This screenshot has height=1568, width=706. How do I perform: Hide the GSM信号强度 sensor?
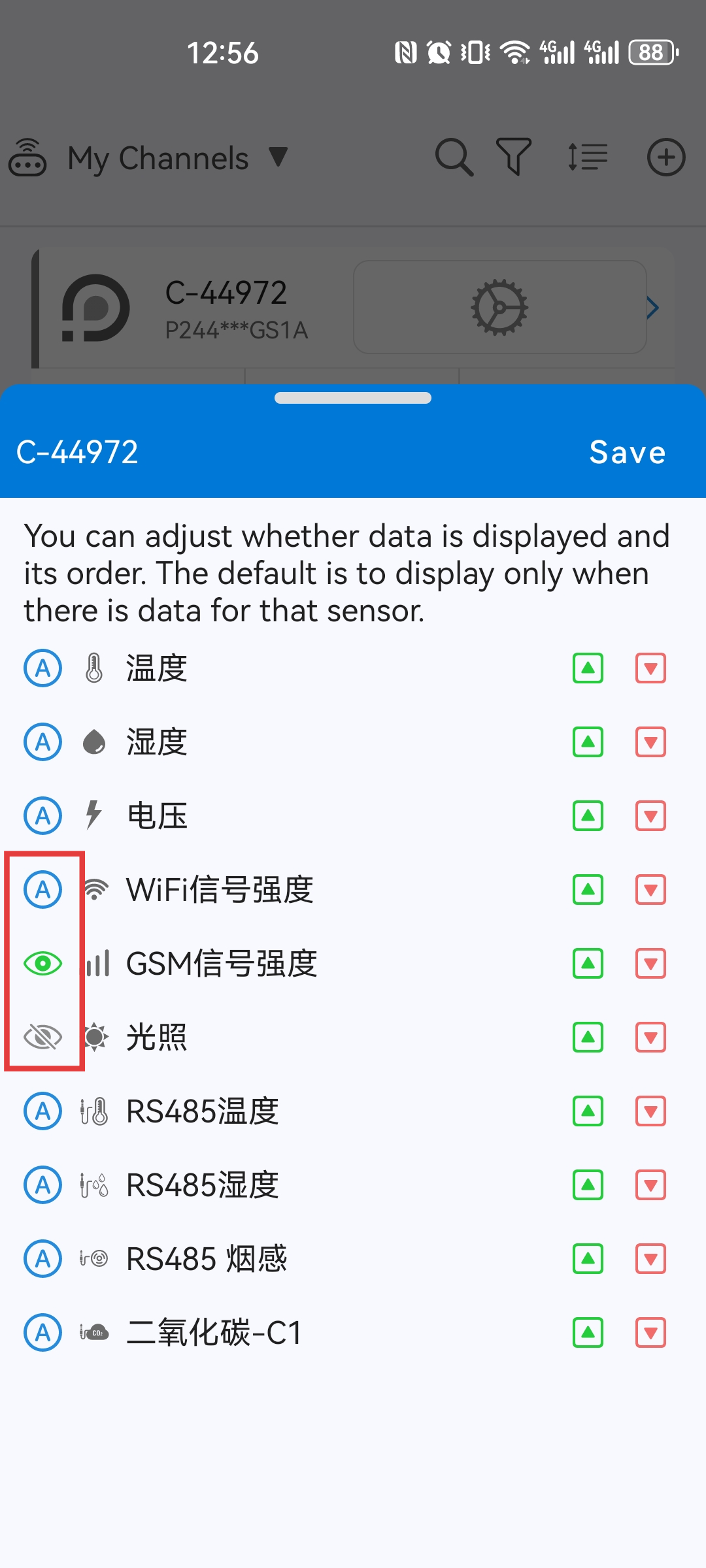coord(43,964)
